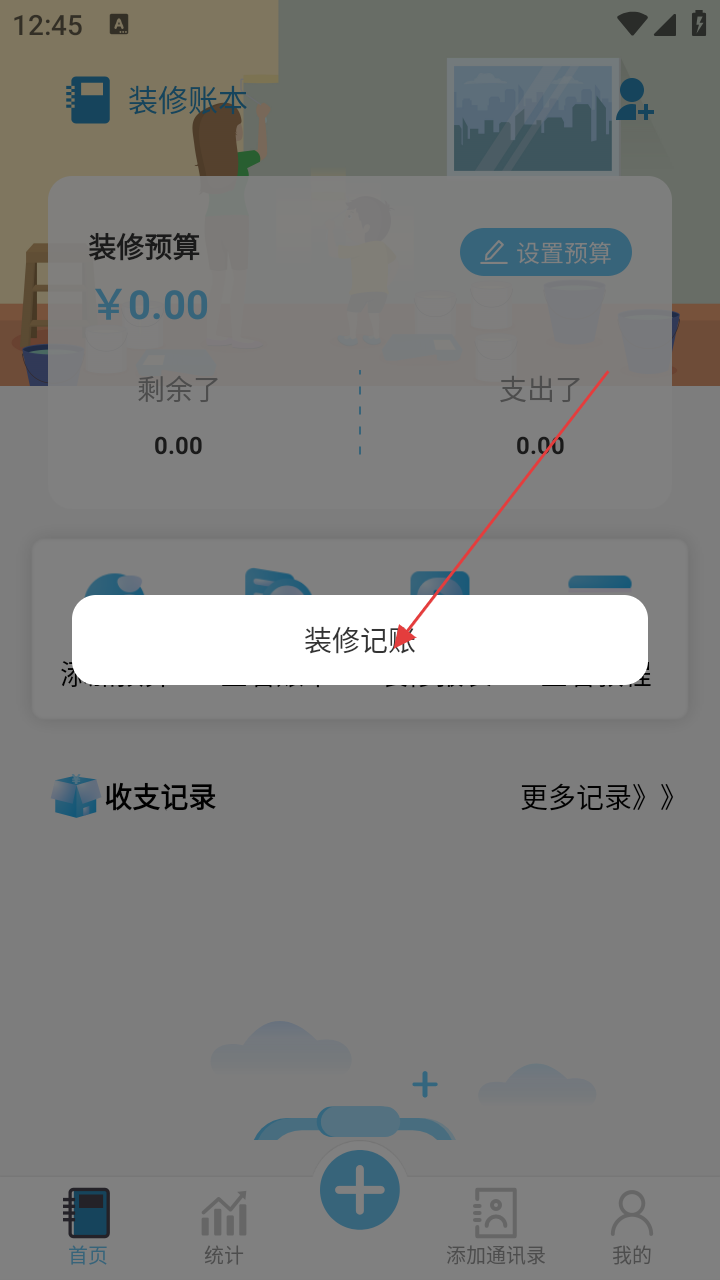Select the 首页 tab
The height and width of the screenshot is (1280, 720).
click(x=88, y=1227)
